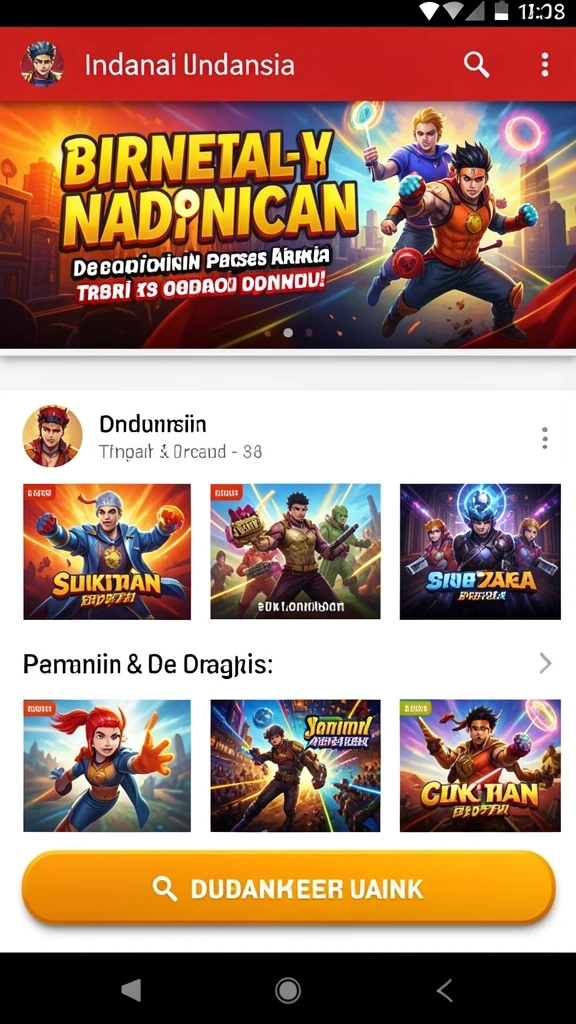Open the app bar overflow menu

pyautogui.click(x=545, y=65)
